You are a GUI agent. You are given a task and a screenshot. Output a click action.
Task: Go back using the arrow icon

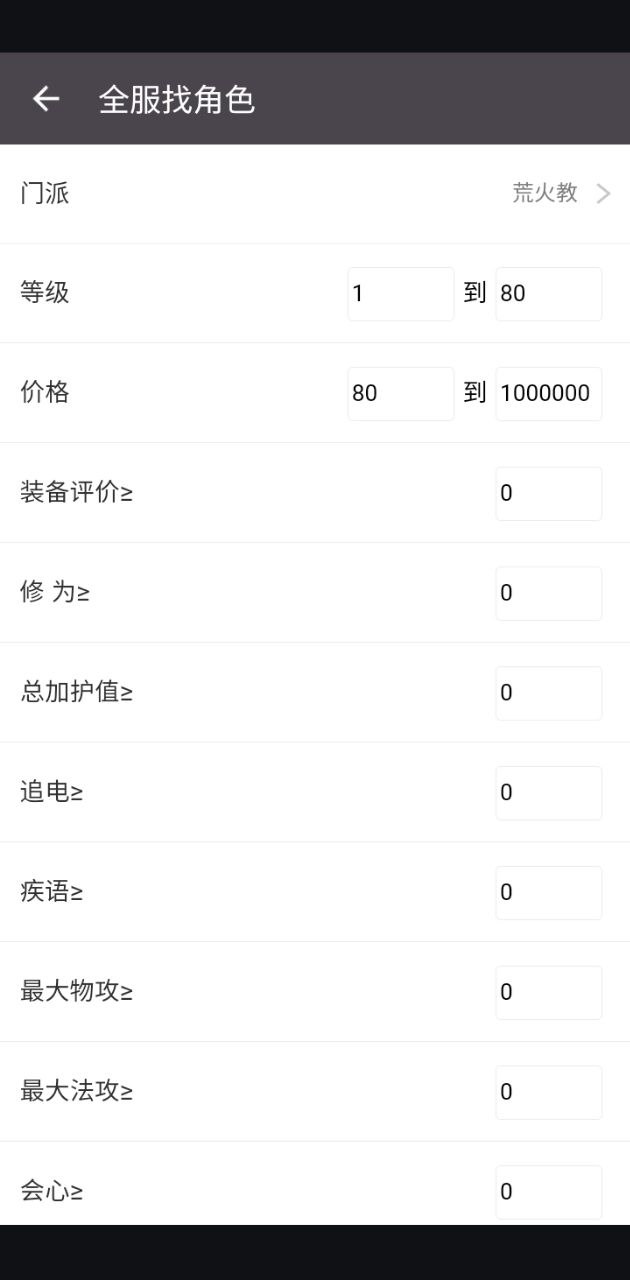[x=46, y=99]
